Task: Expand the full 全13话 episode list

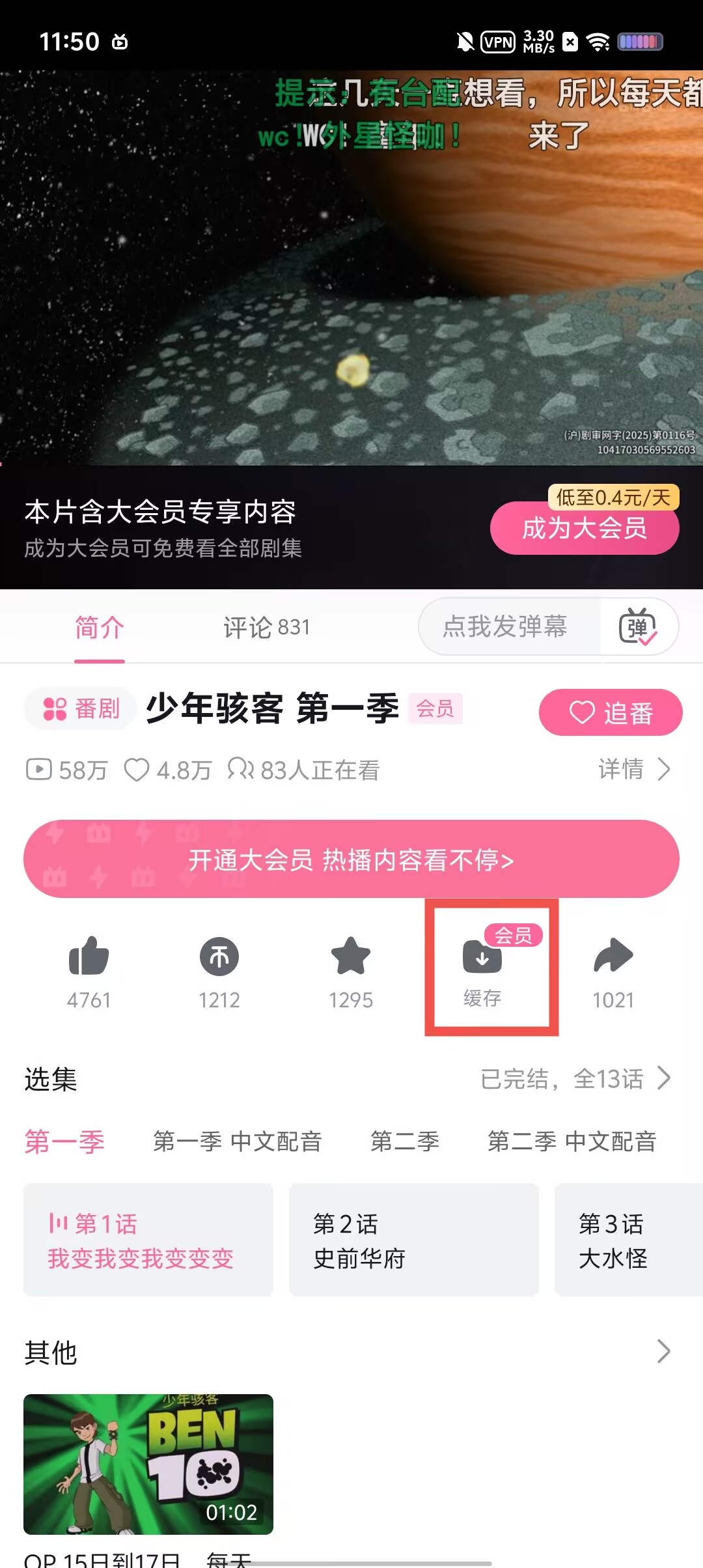Action: 575,1079
